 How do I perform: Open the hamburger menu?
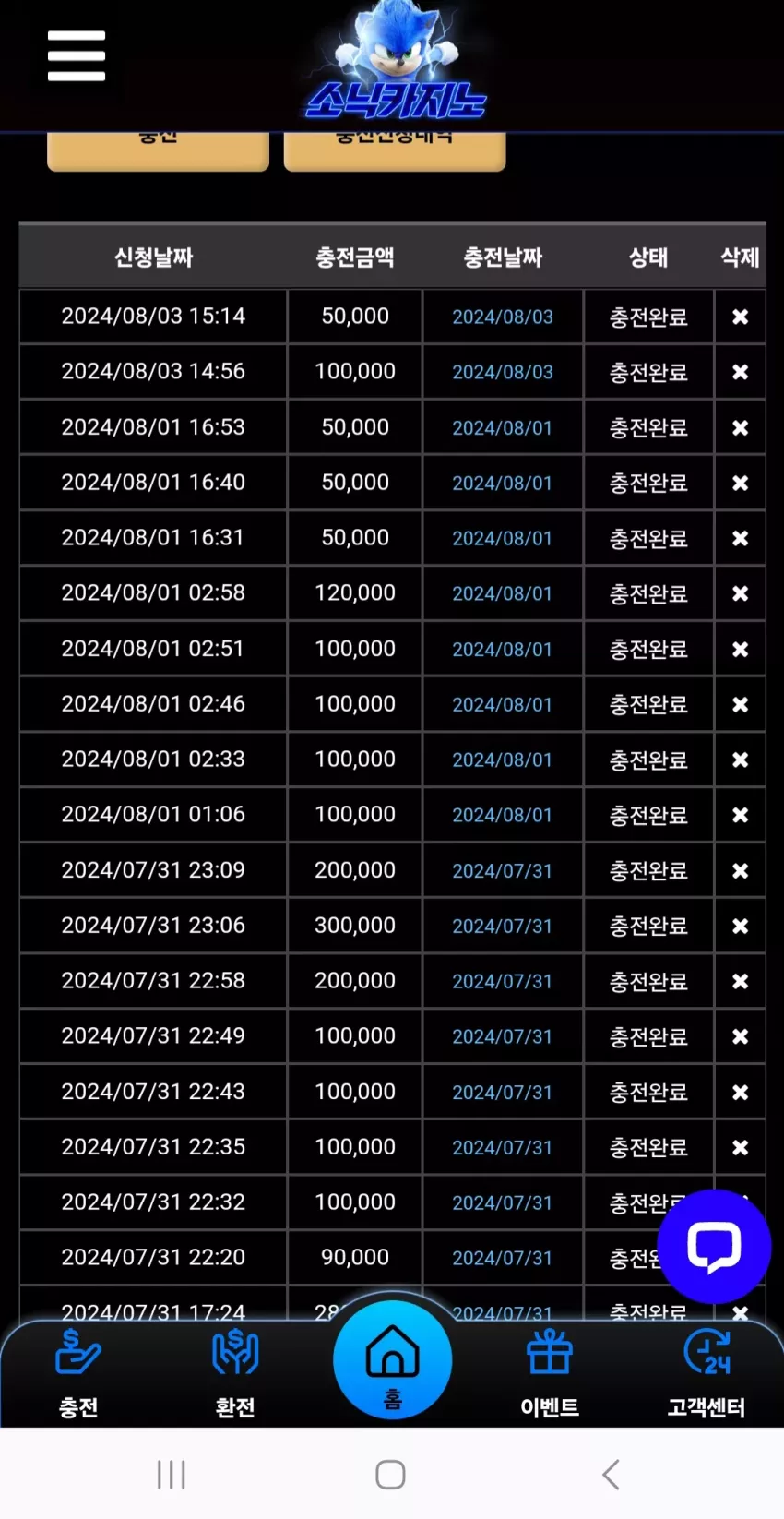click(x=77, y=55)
